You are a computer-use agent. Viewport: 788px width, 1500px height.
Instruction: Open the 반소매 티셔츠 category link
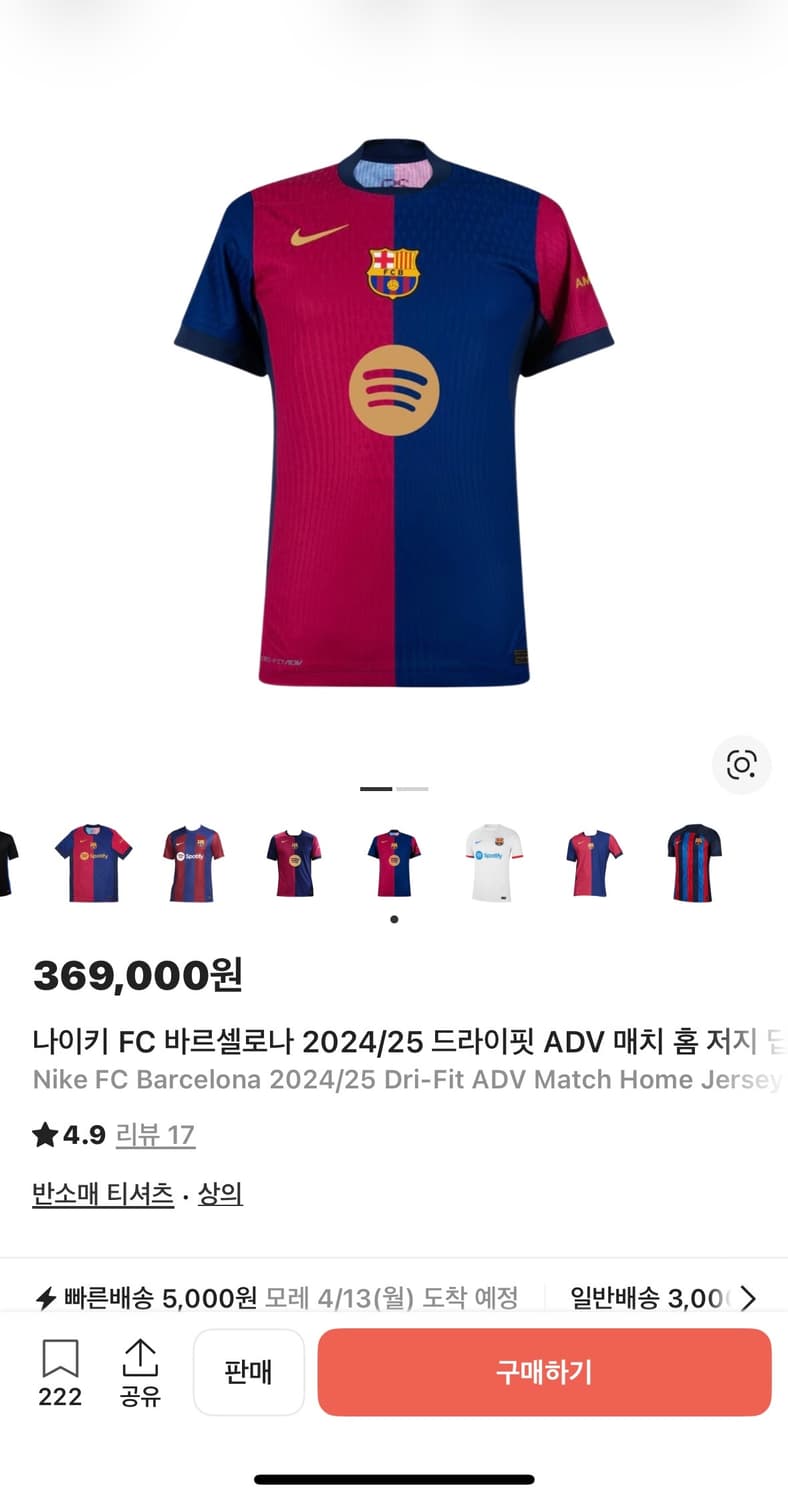coord(102,1193)
